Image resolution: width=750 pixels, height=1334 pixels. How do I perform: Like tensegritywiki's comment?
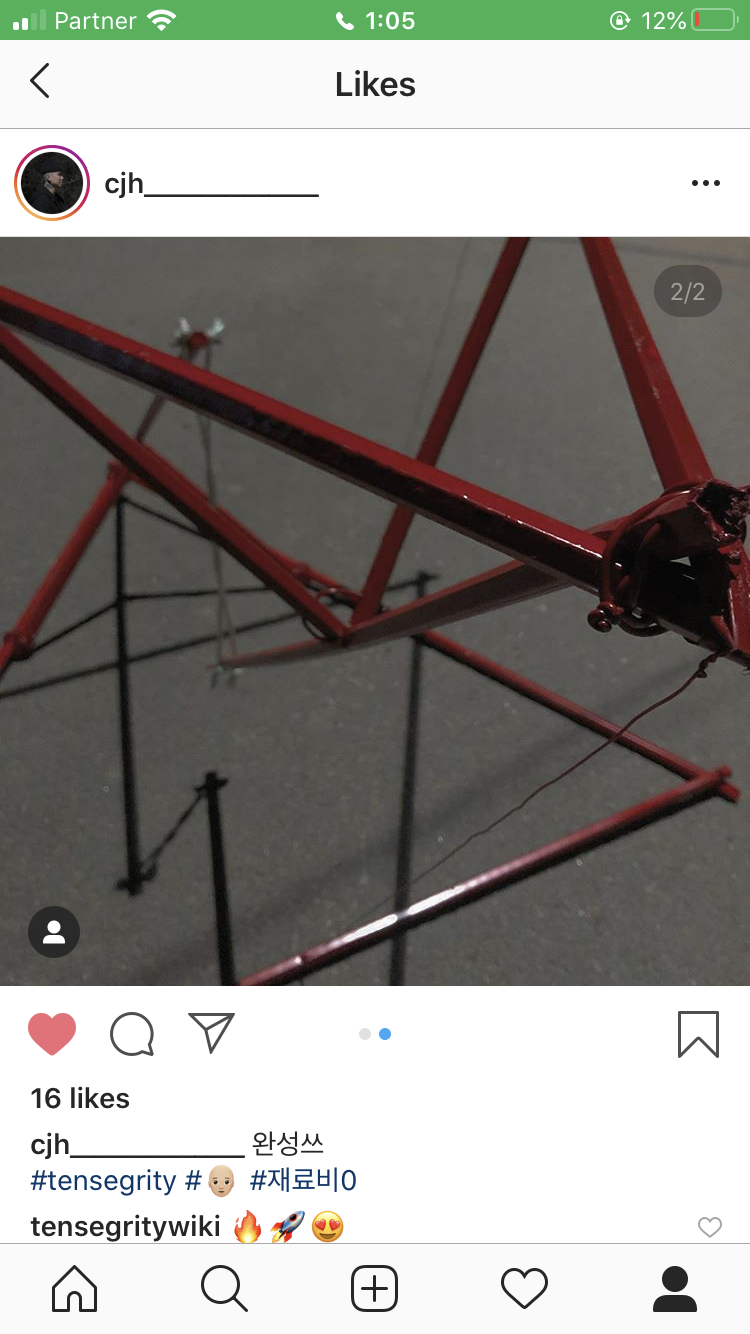tap(709, 1227)
